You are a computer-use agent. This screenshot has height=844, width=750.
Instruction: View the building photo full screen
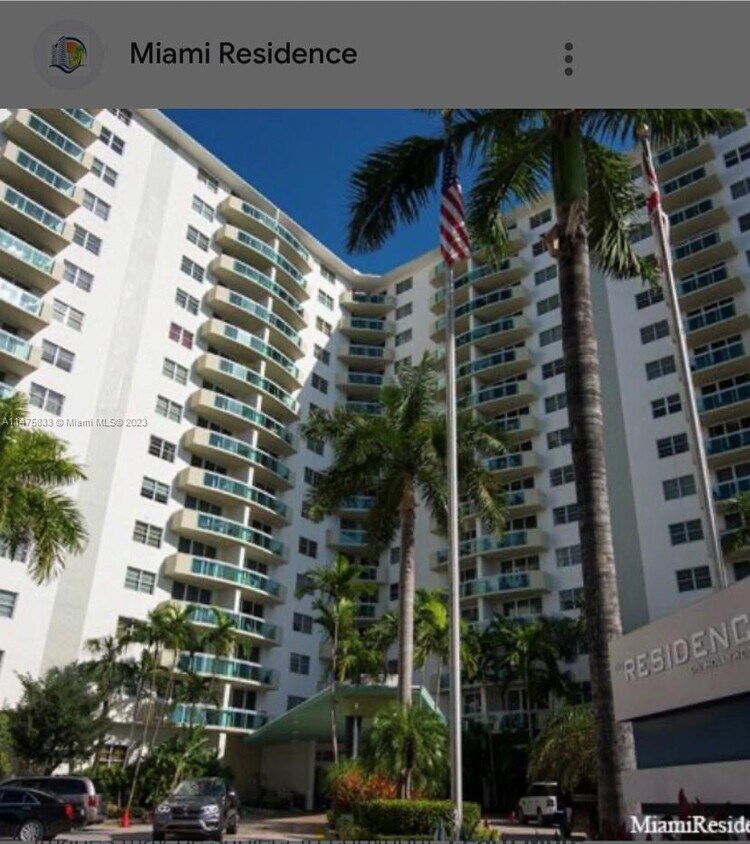click(x=375, y=475)
